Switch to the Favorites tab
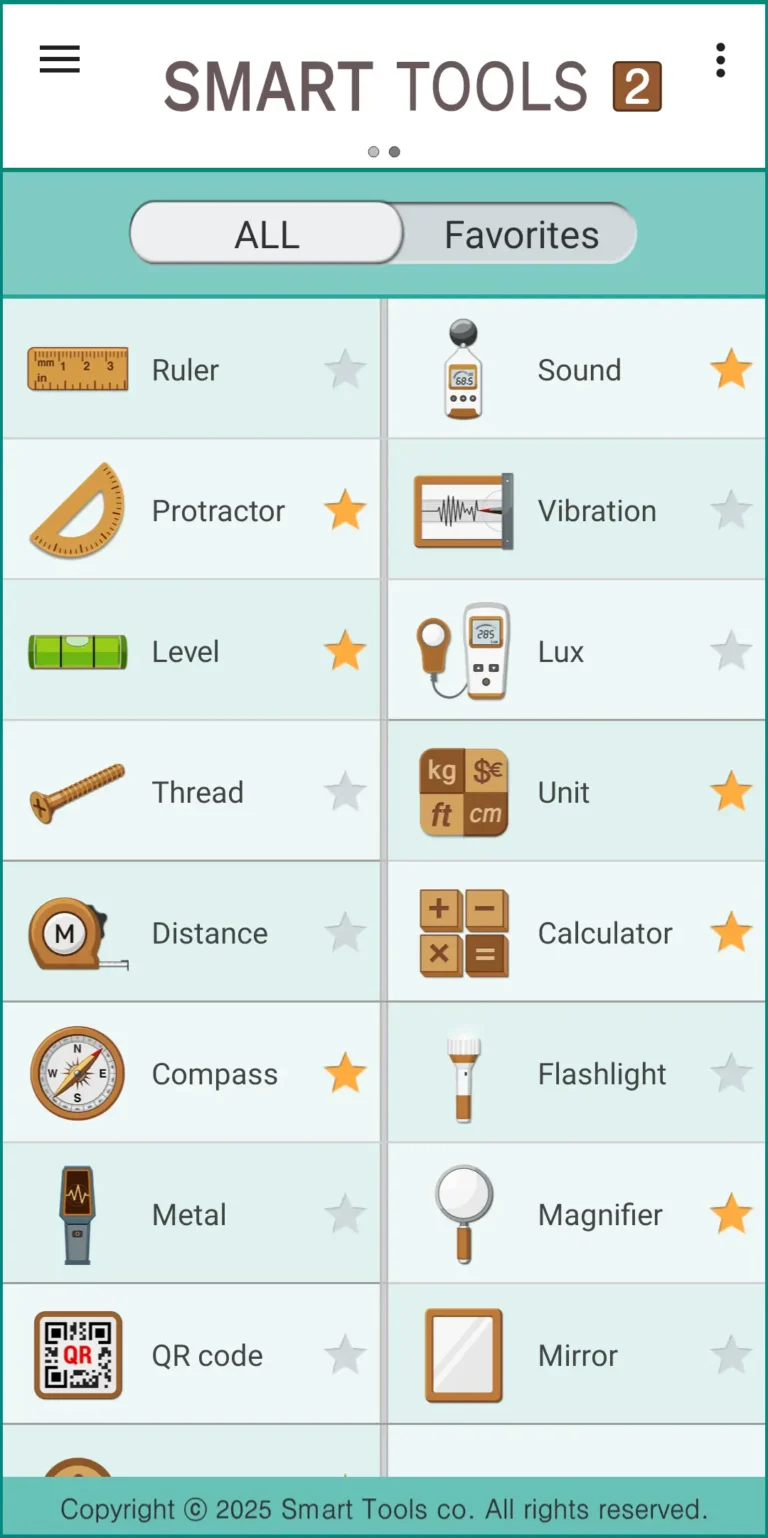Image resolution: width=768 pixels, height=1538 pixels. 521,234
